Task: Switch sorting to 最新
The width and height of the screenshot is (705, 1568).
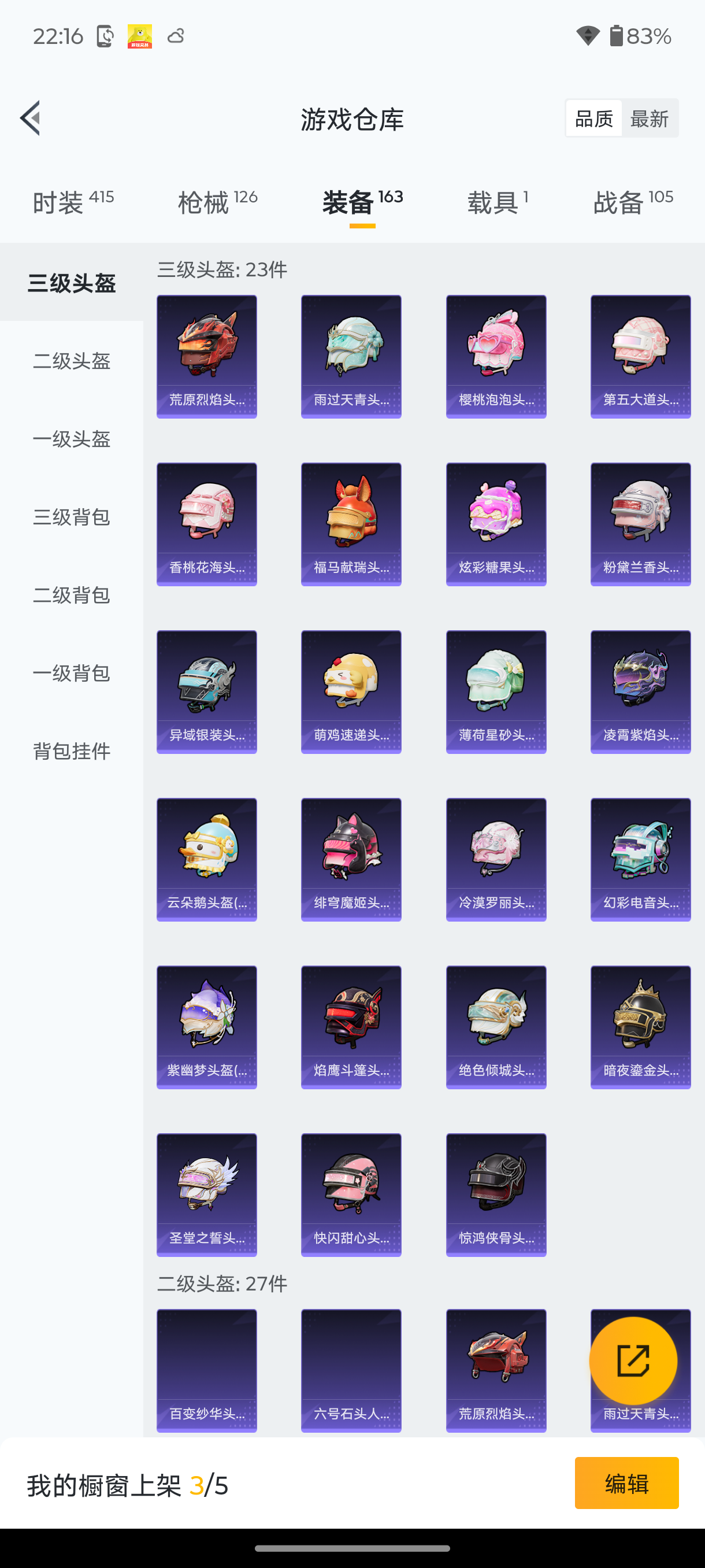Action: pyautogui.click(x=650, y=118)
